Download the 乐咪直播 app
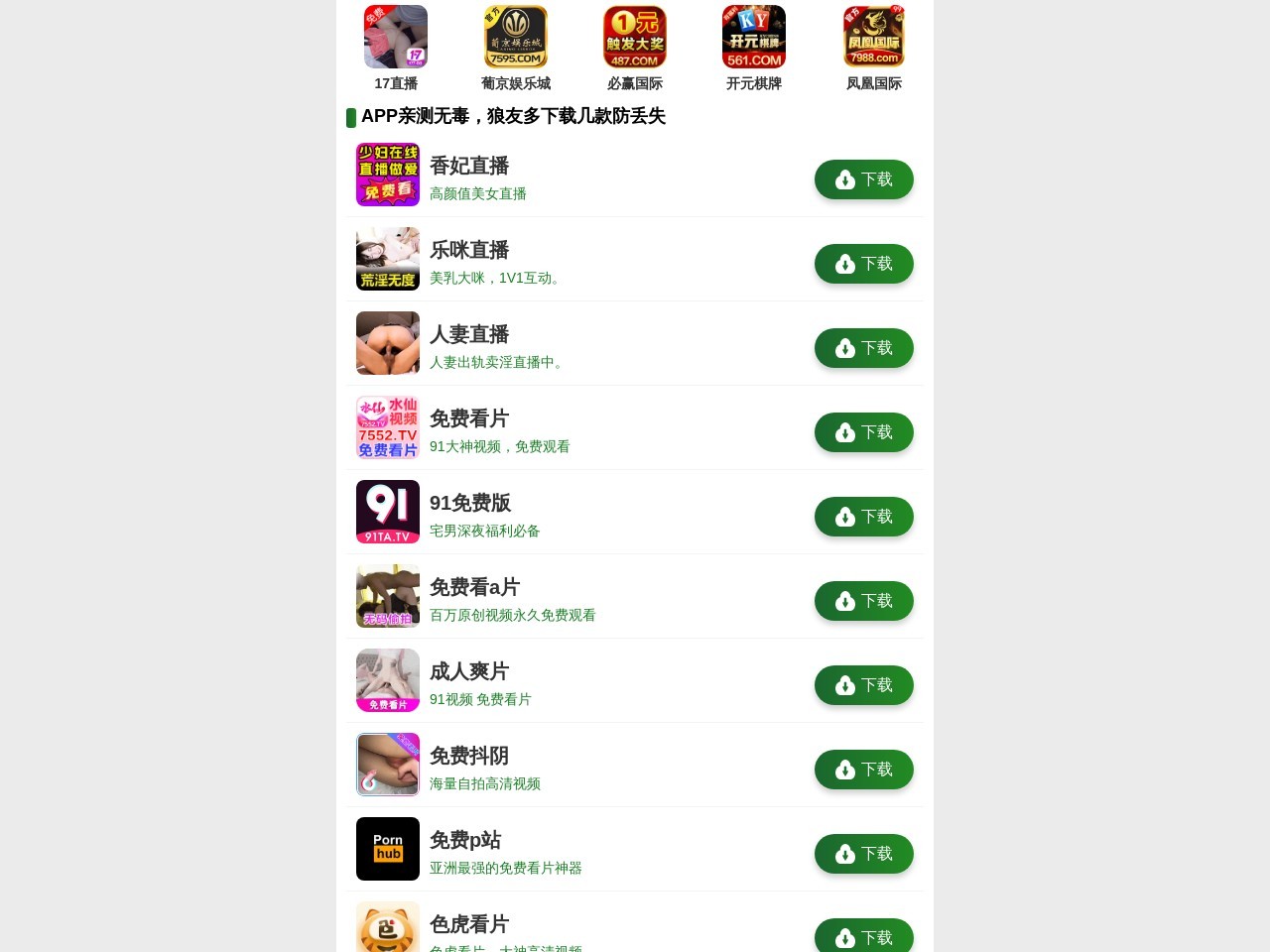 point(863,264)
